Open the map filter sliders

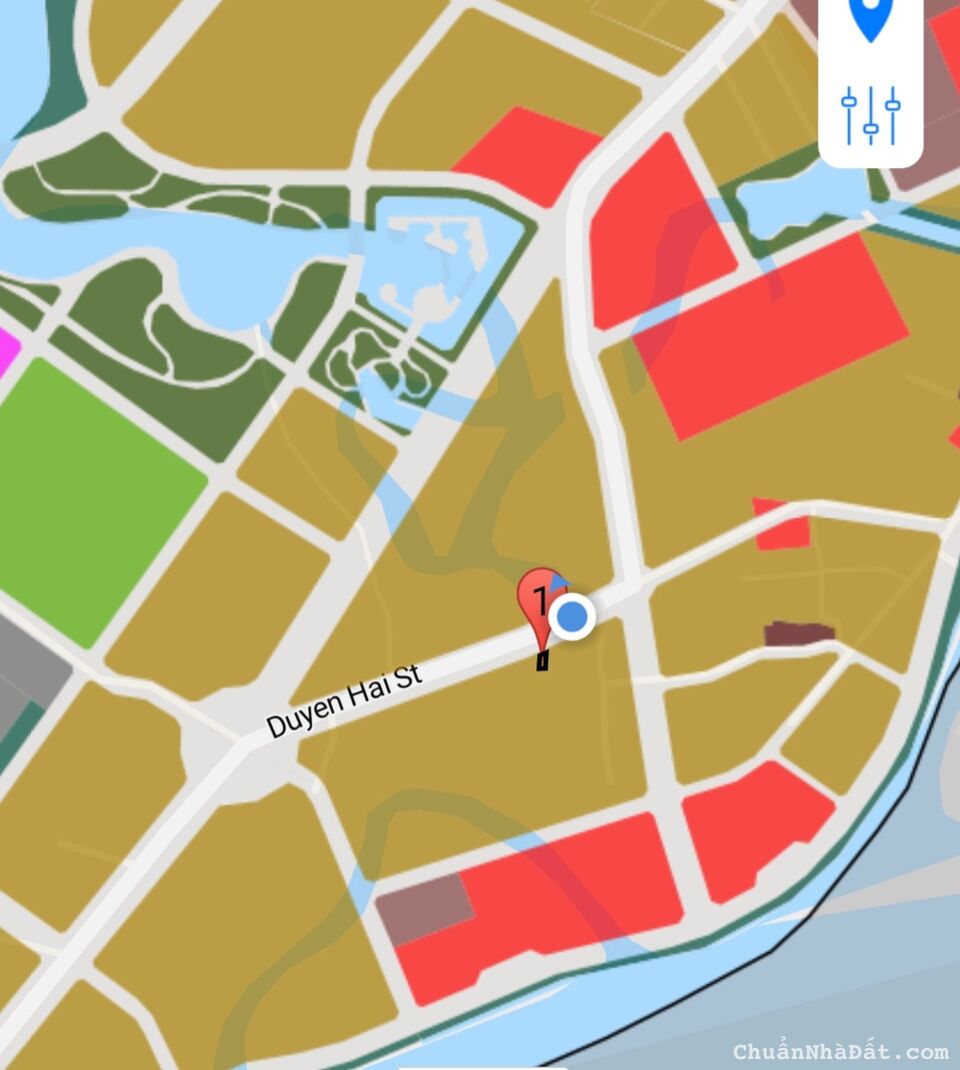pyautogui.click(x=870, y=114)
